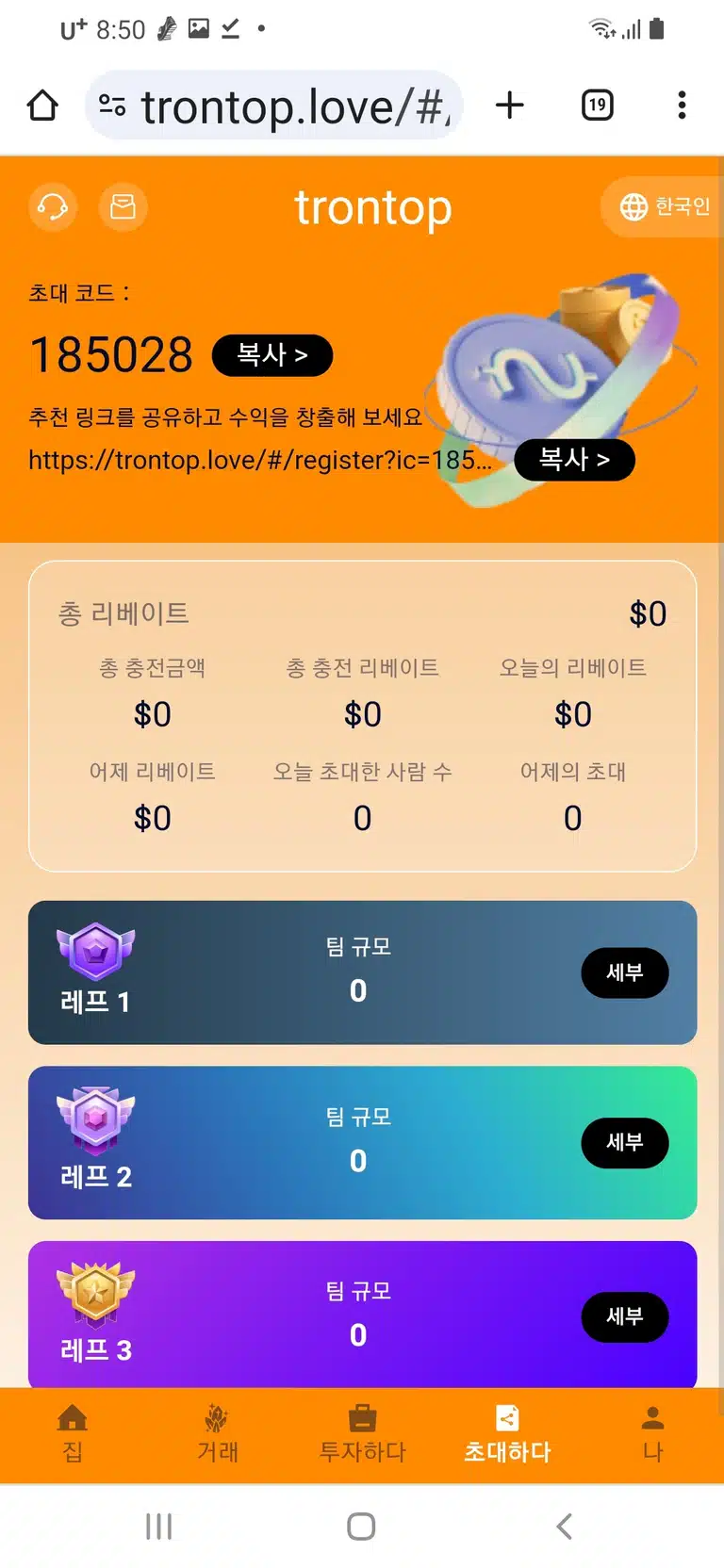Image resolution: width=724 pixels, height=1568 pixels.
Task: Switch to the 집 tab
Action: point(73,1434)
